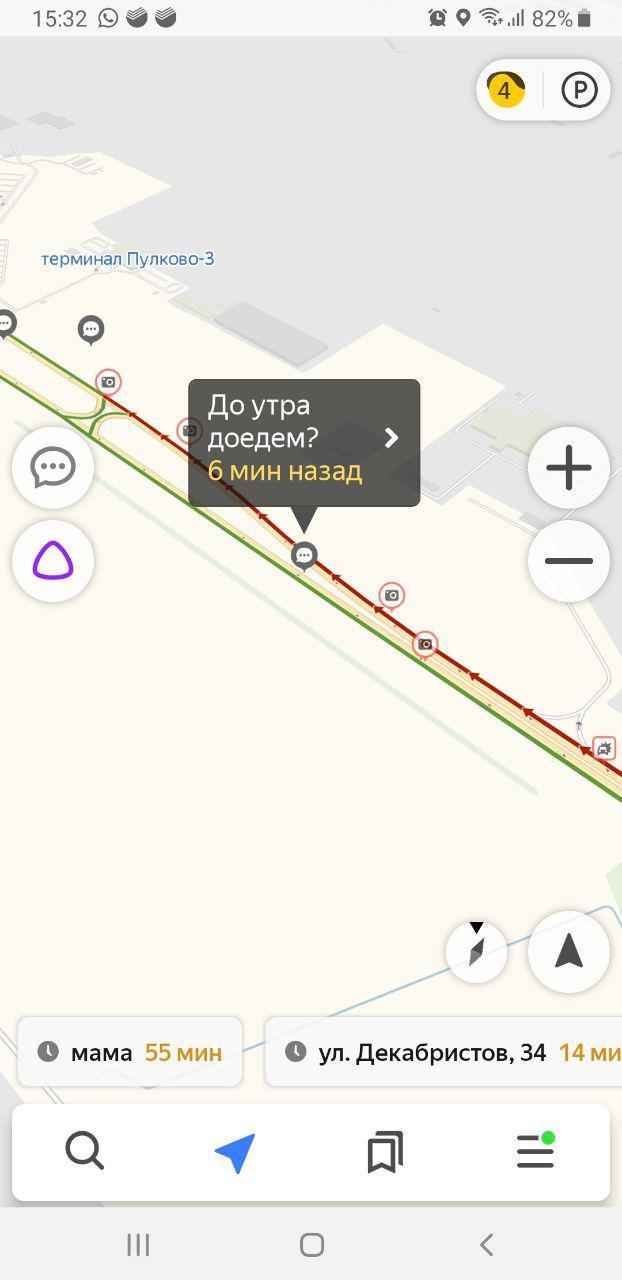Zoom out with the minus button

point(569,561)
